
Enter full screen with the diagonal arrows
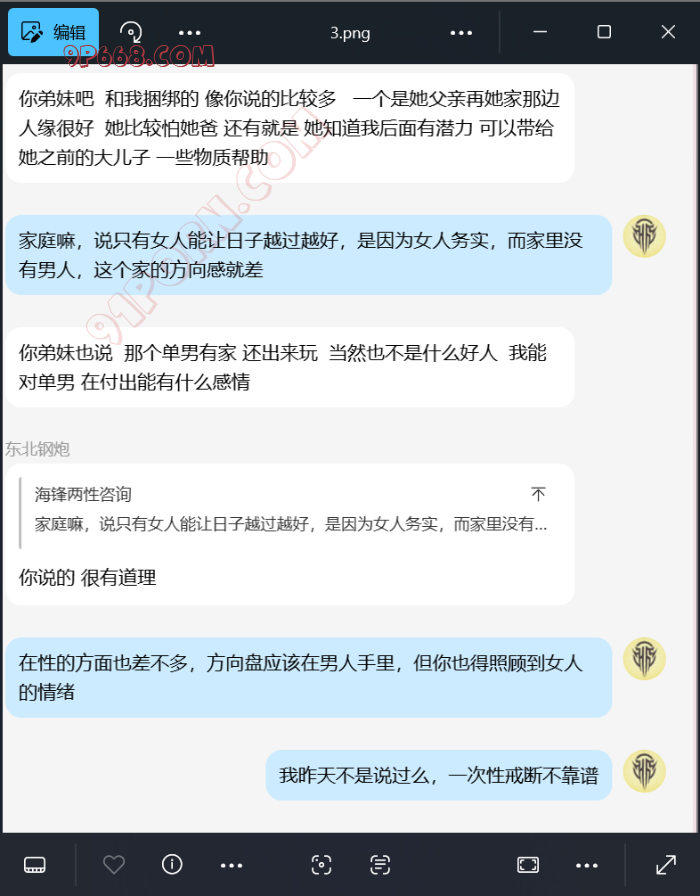pos(665,865)
